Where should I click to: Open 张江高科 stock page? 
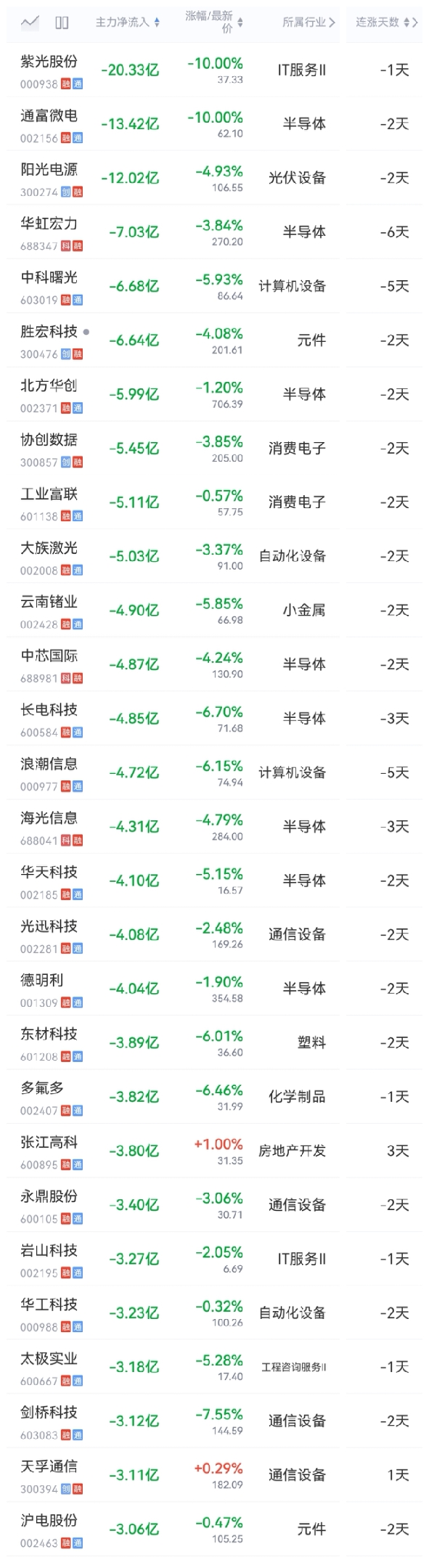click(214, 1151)
